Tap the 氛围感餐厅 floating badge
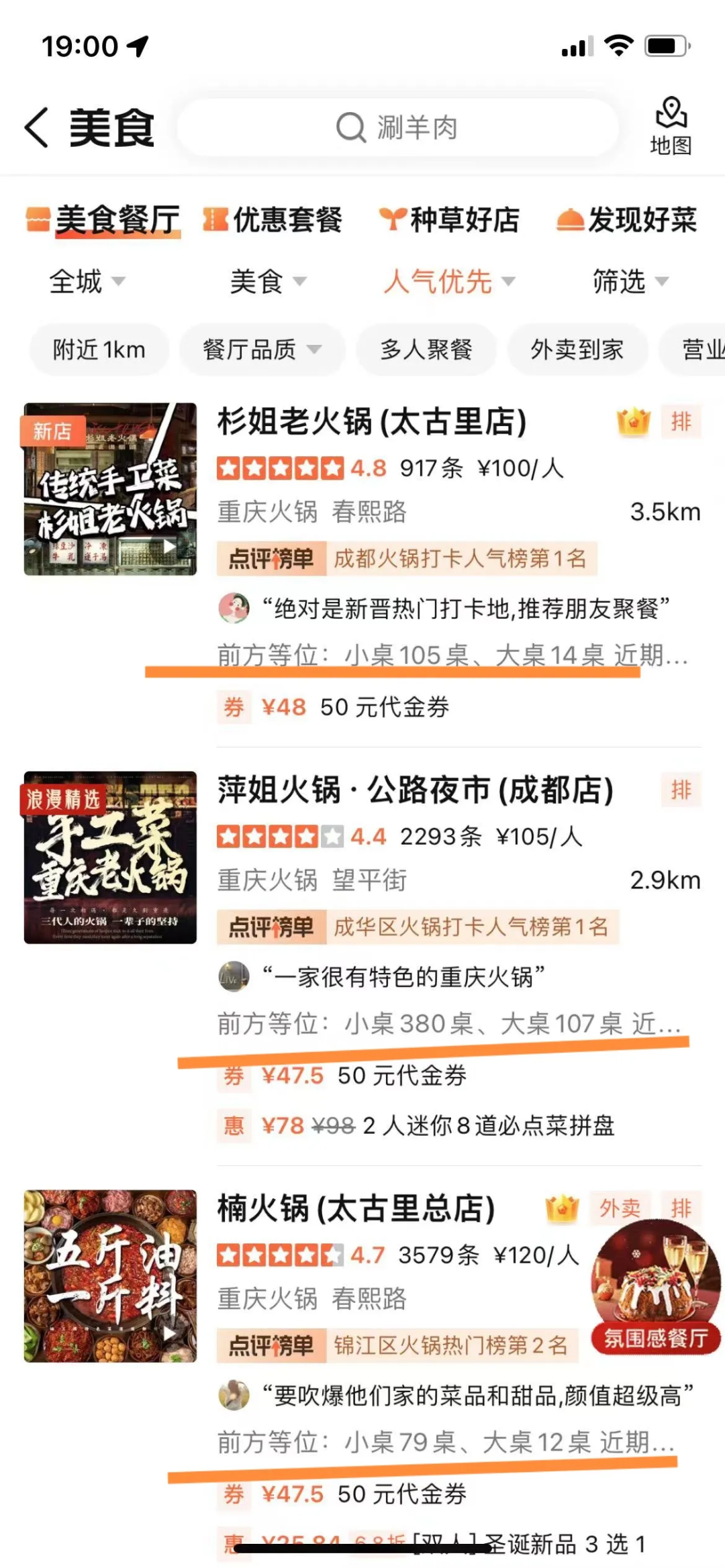Screen dimensions: 725x1568 [656, 1288]
